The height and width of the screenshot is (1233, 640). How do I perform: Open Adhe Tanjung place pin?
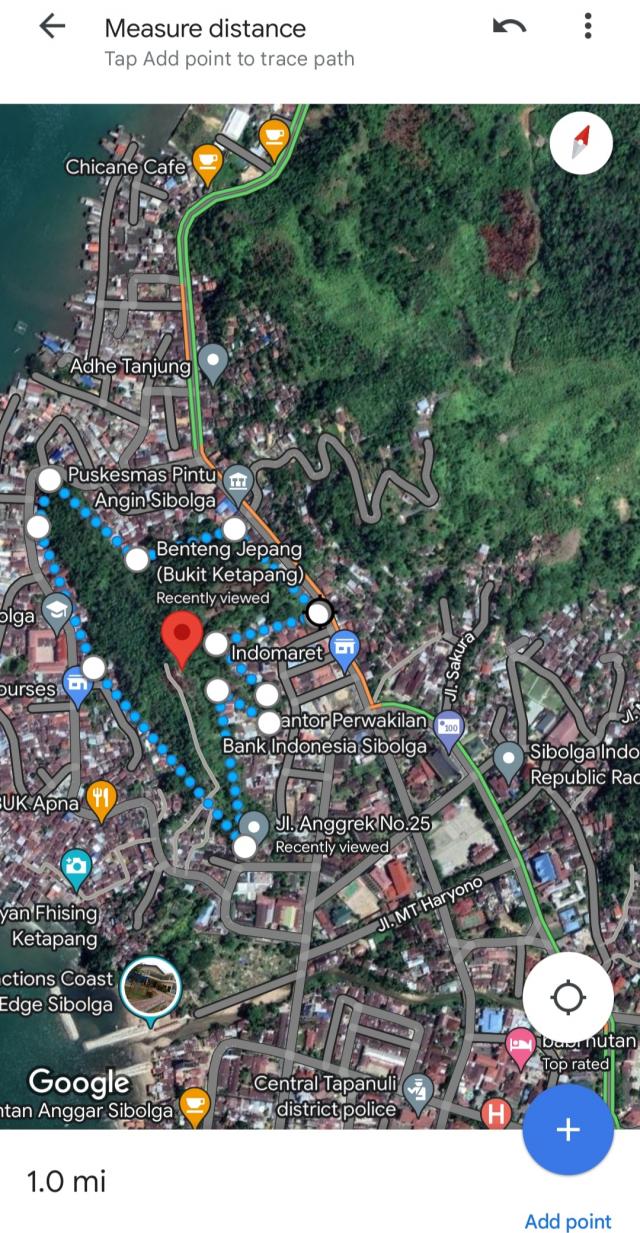(x=212, y=363)
